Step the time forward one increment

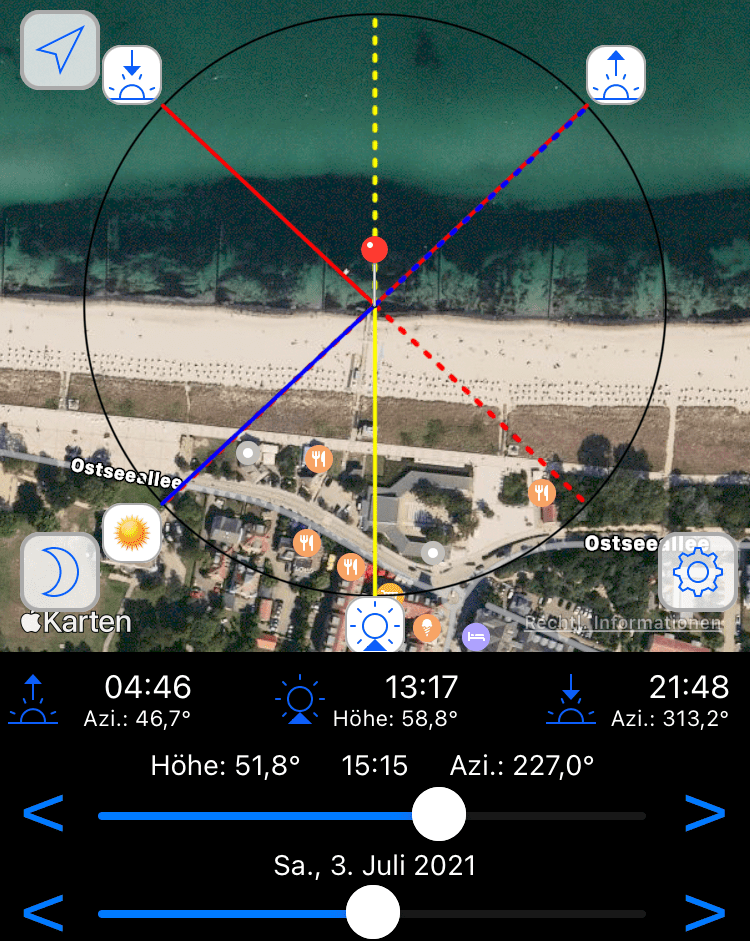(x=705, y=816)
